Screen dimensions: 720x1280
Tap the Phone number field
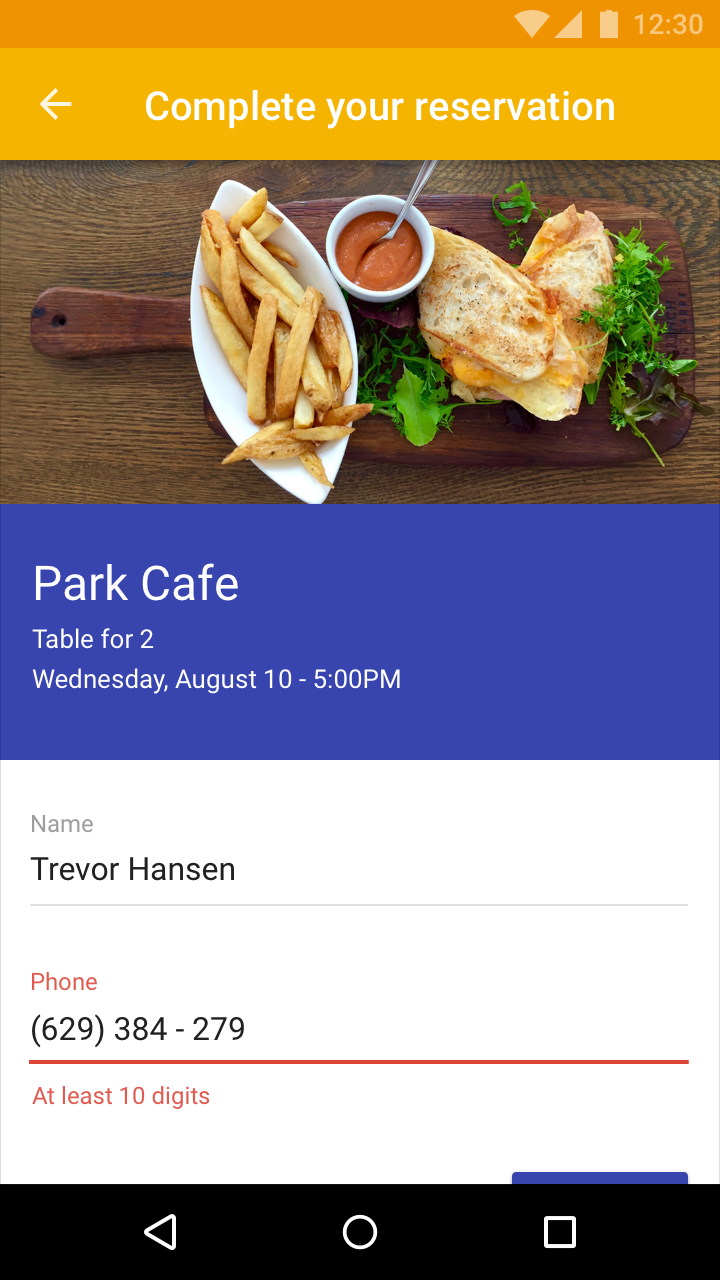click(359, 1029)
